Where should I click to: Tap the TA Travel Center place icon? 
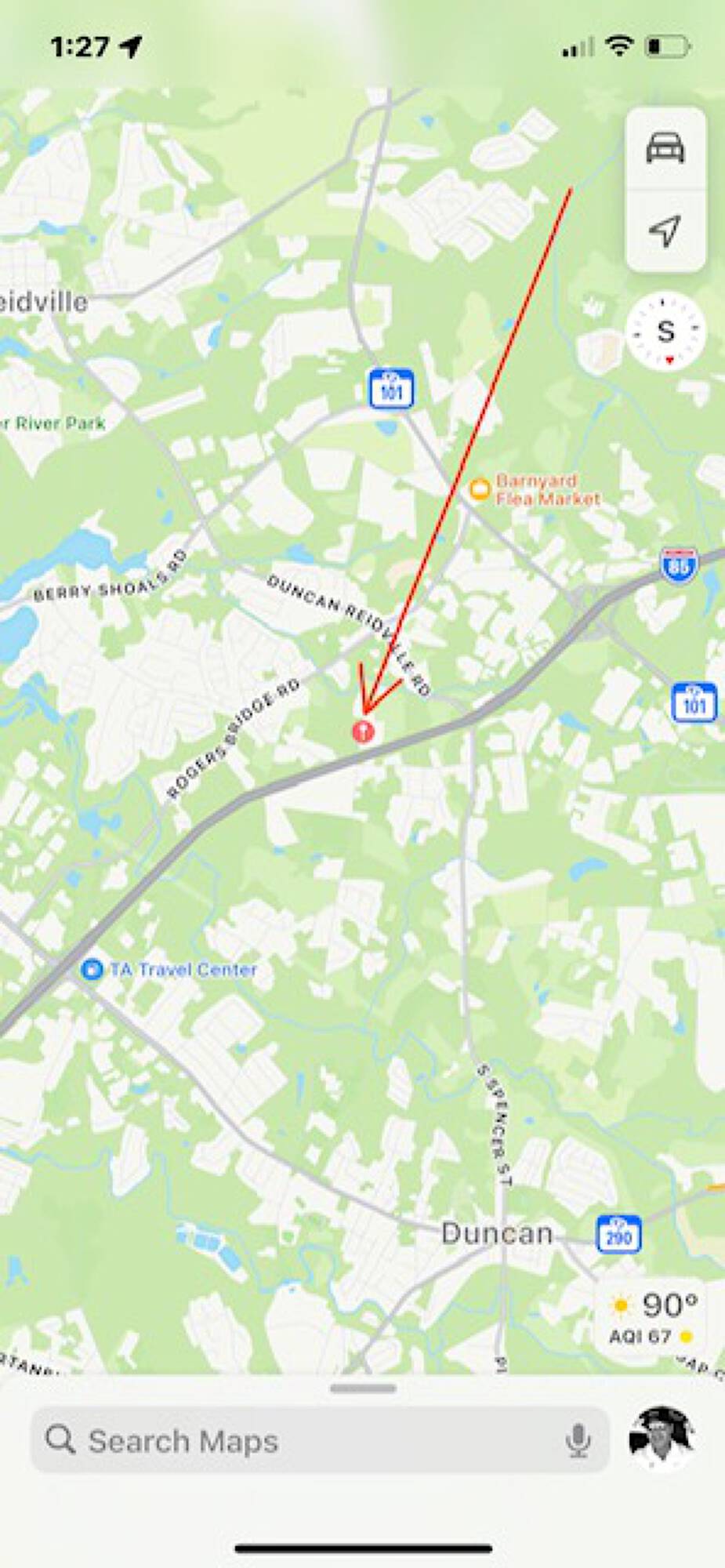click(92, 969)
